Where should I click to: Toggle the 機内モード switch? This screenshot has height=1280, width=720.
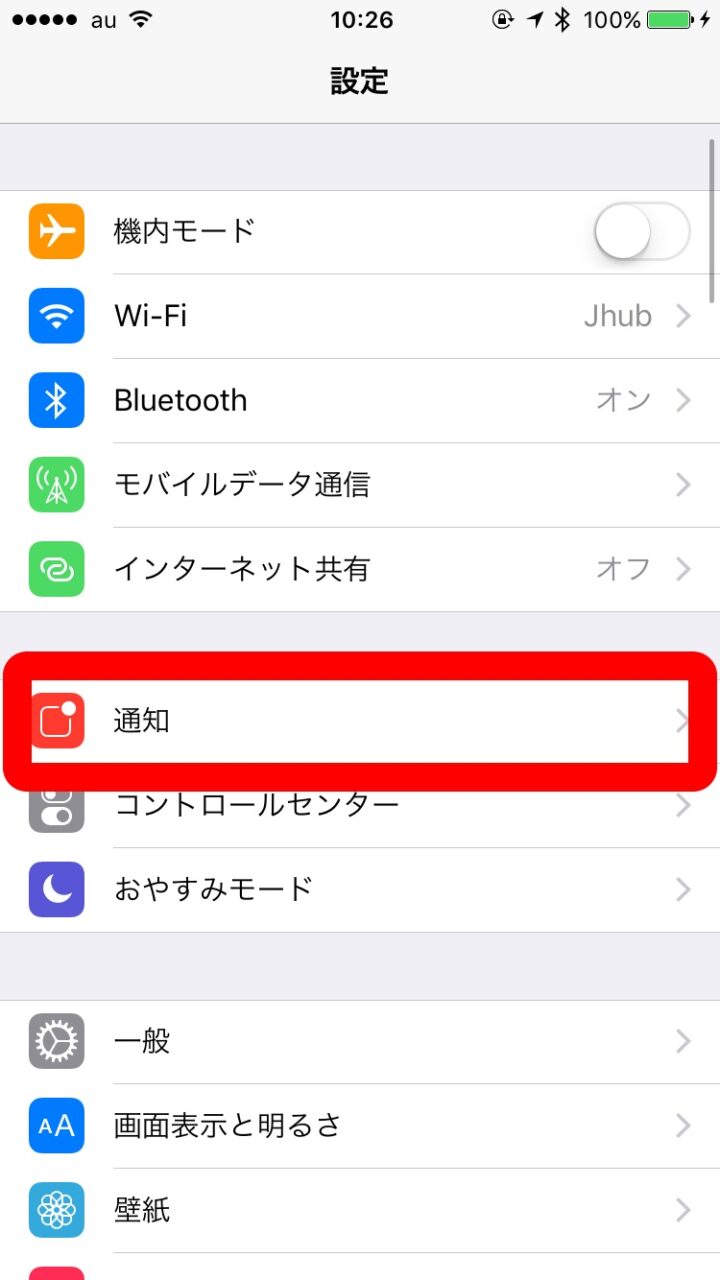(641, 232)
